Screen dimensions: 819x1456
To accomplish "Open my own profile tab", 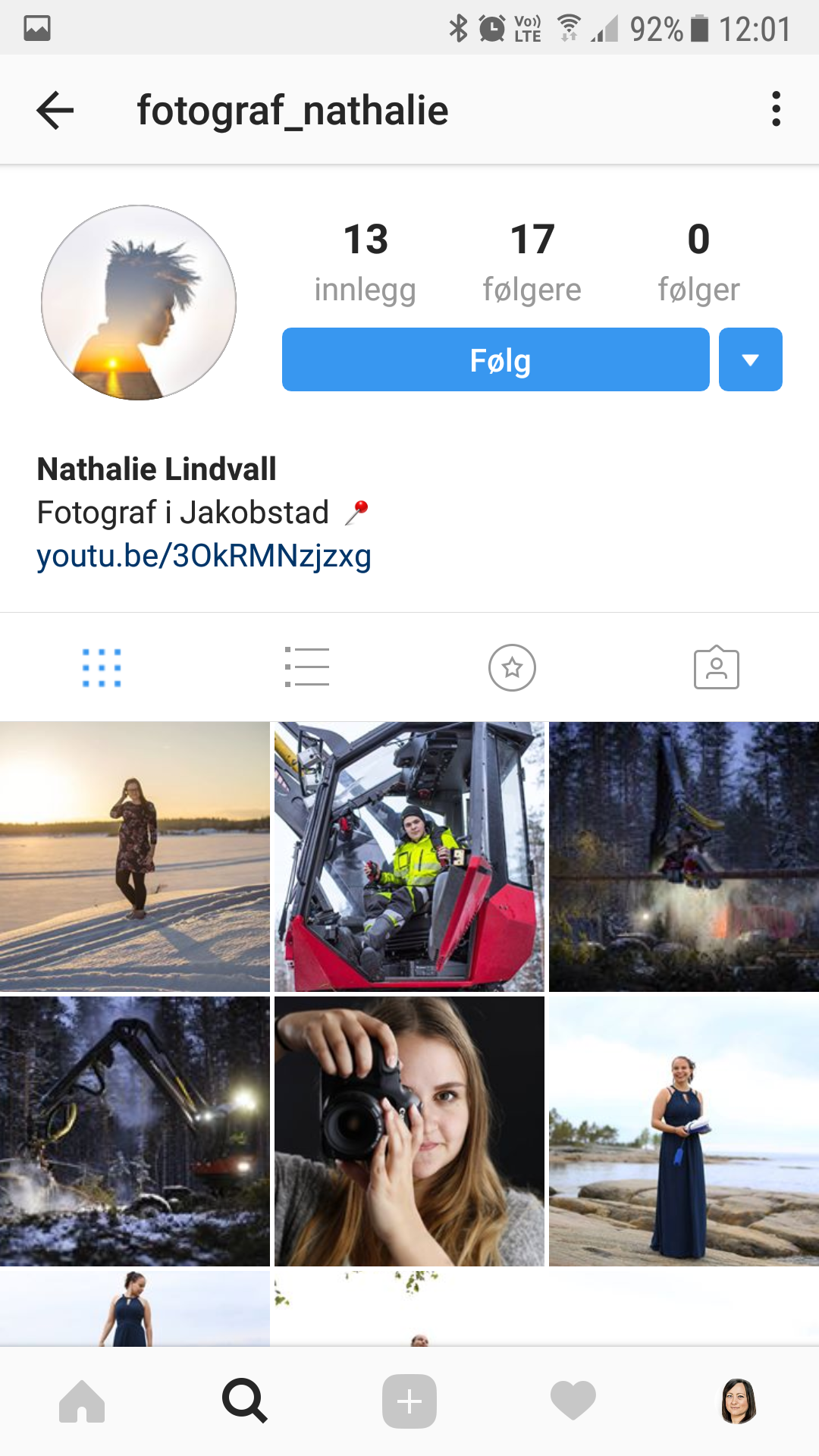I will pos(738,1401).
